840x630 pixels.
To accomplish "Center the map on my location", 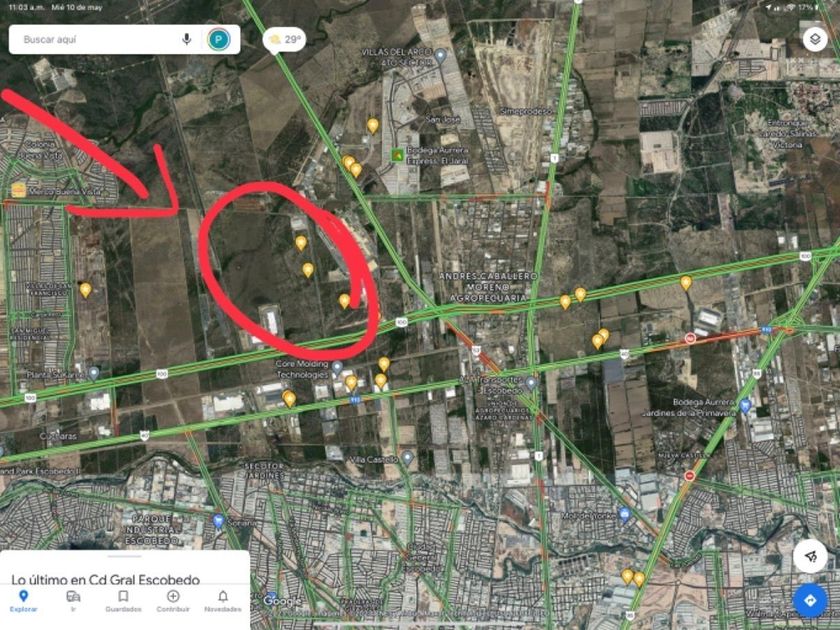I will pos(809,556).
